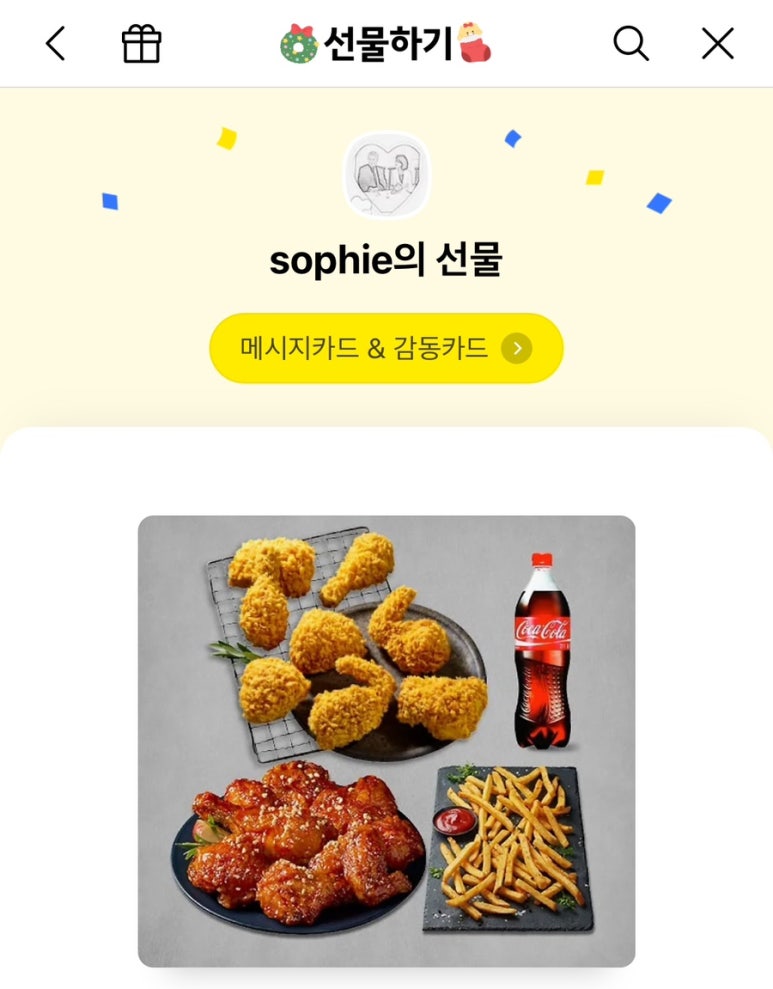Tap sophie's profile picture
The height and width of the screenshot is (989, 773).
pyautogui.click(x=386, y=176)
